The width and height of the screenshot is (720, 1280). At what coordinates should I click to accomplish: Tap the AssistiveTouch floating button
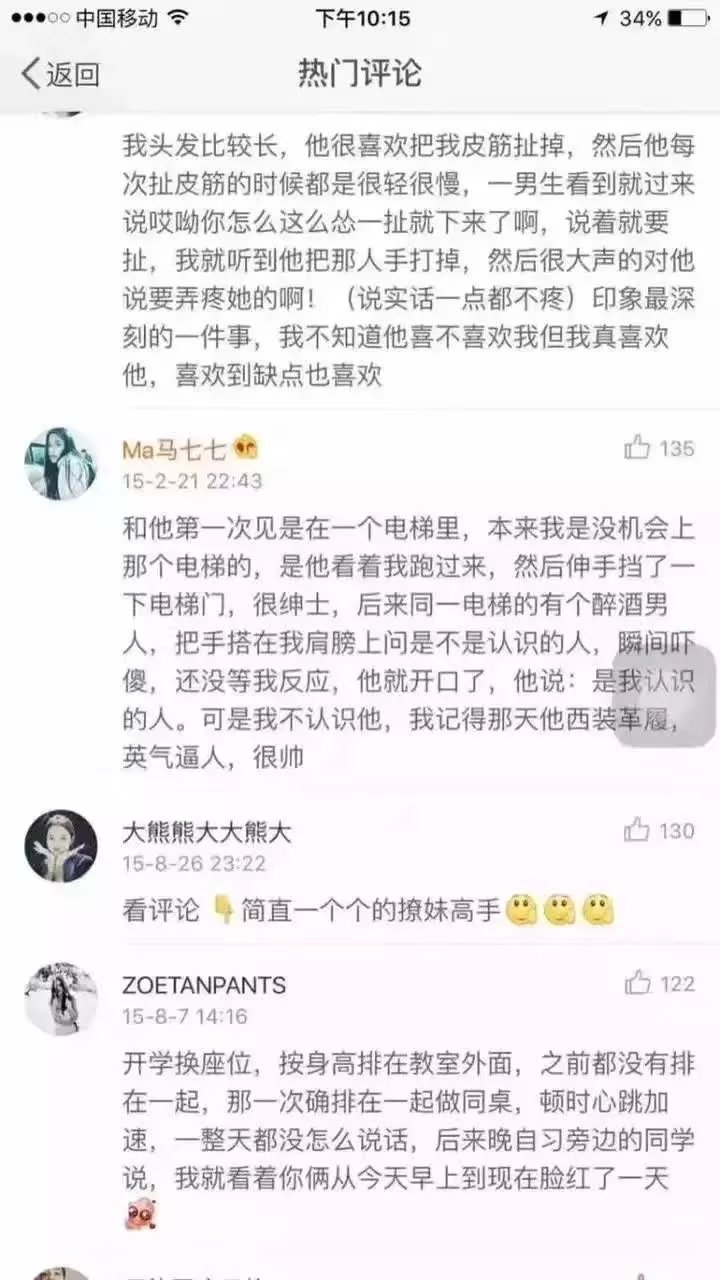(x=664, y=695)
